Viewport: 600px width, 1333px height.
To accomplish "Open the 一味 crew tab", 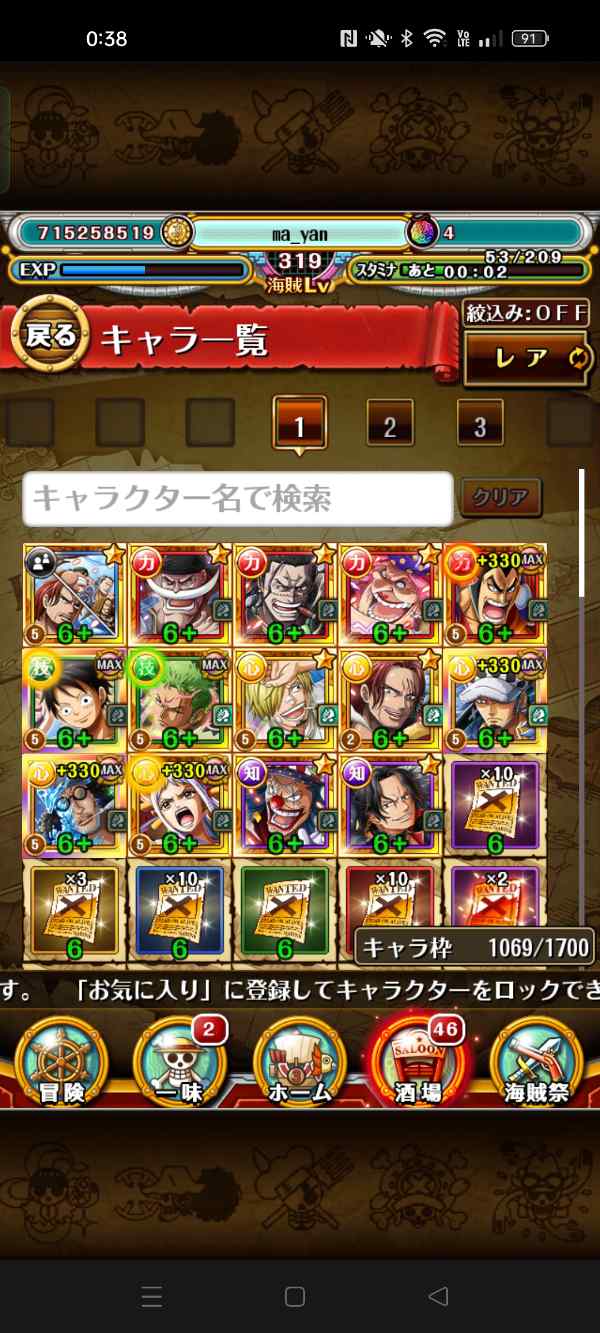I will (180, 1062).
